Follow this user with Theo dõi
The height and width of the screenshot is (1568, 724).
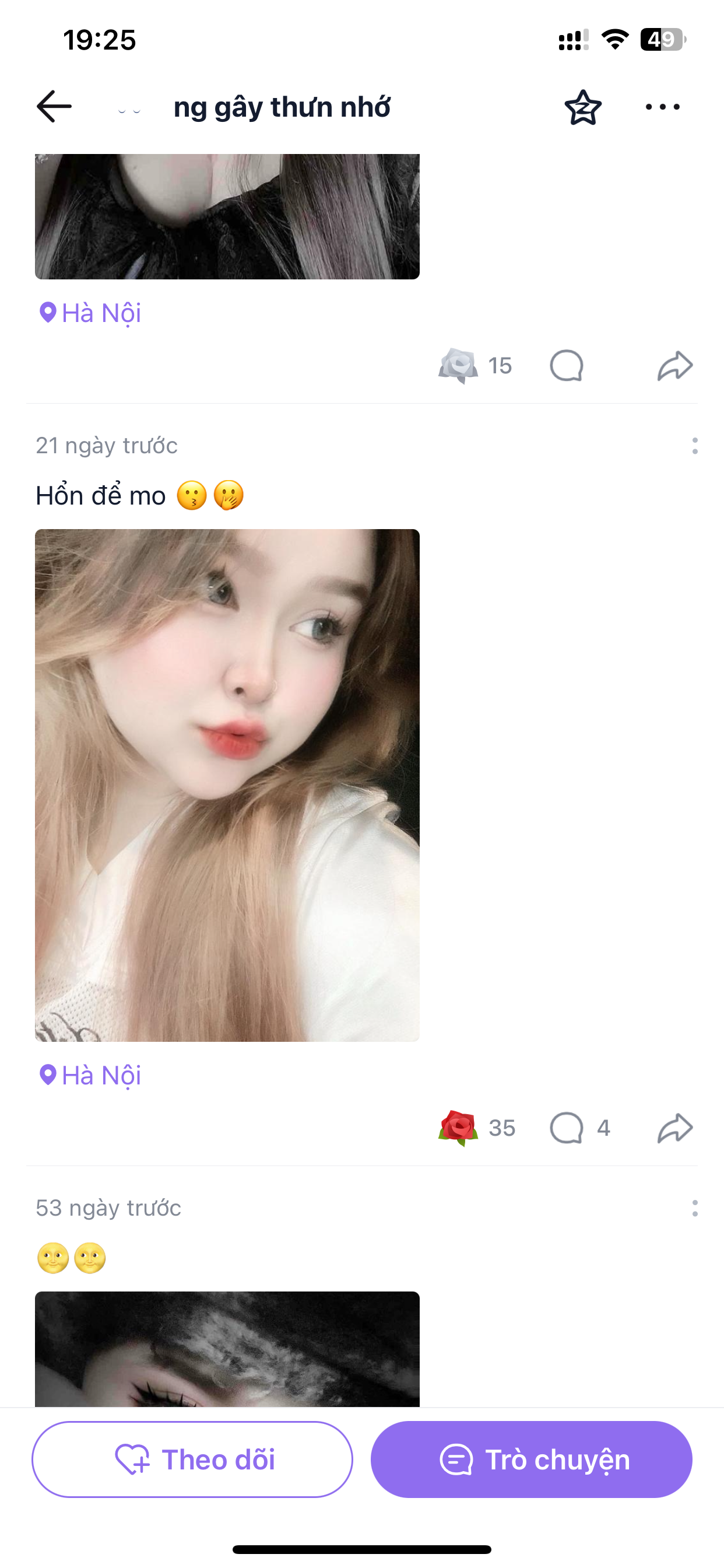pos(192,1459)
